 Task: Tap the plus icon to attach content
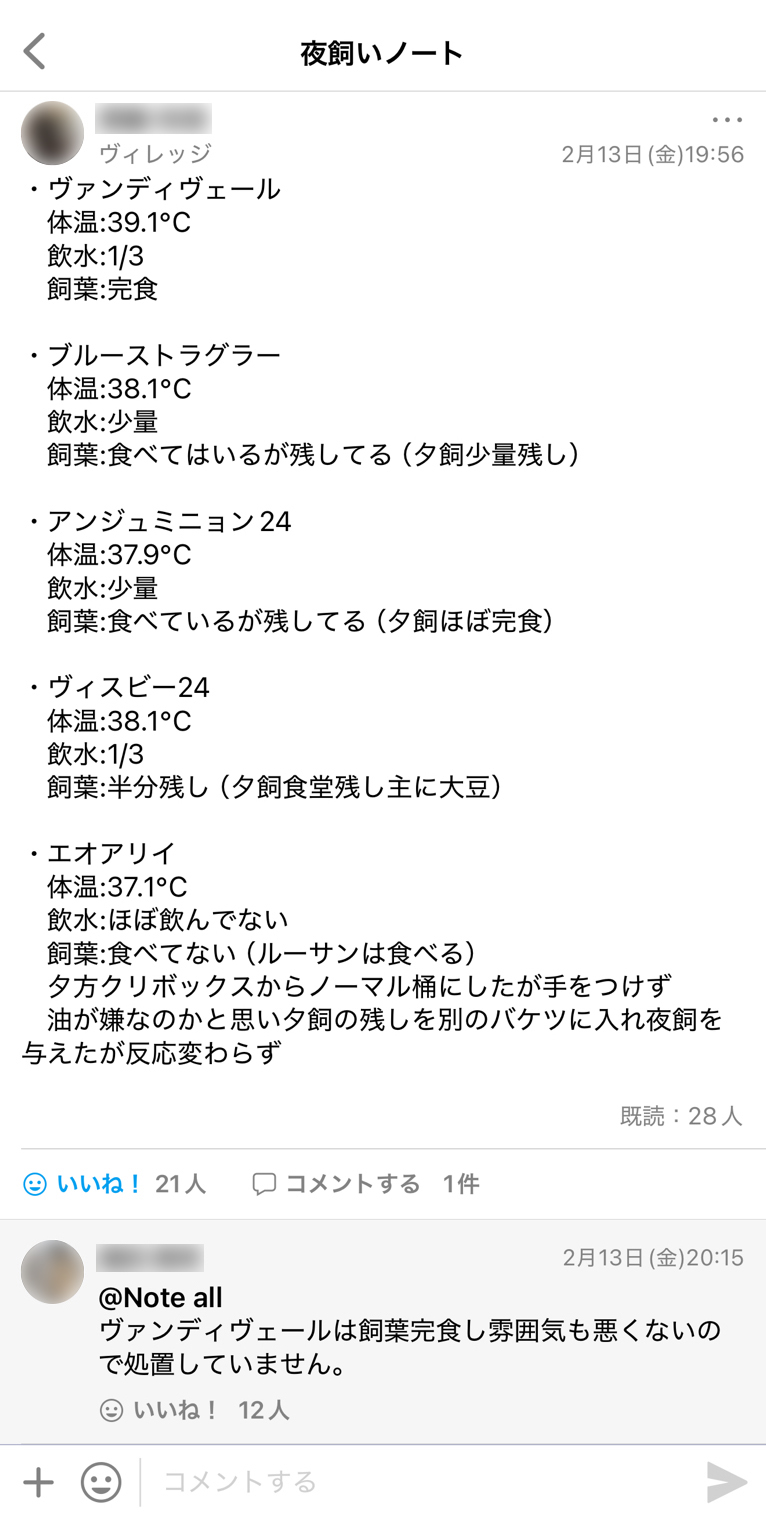click(x=39, y=1481)
